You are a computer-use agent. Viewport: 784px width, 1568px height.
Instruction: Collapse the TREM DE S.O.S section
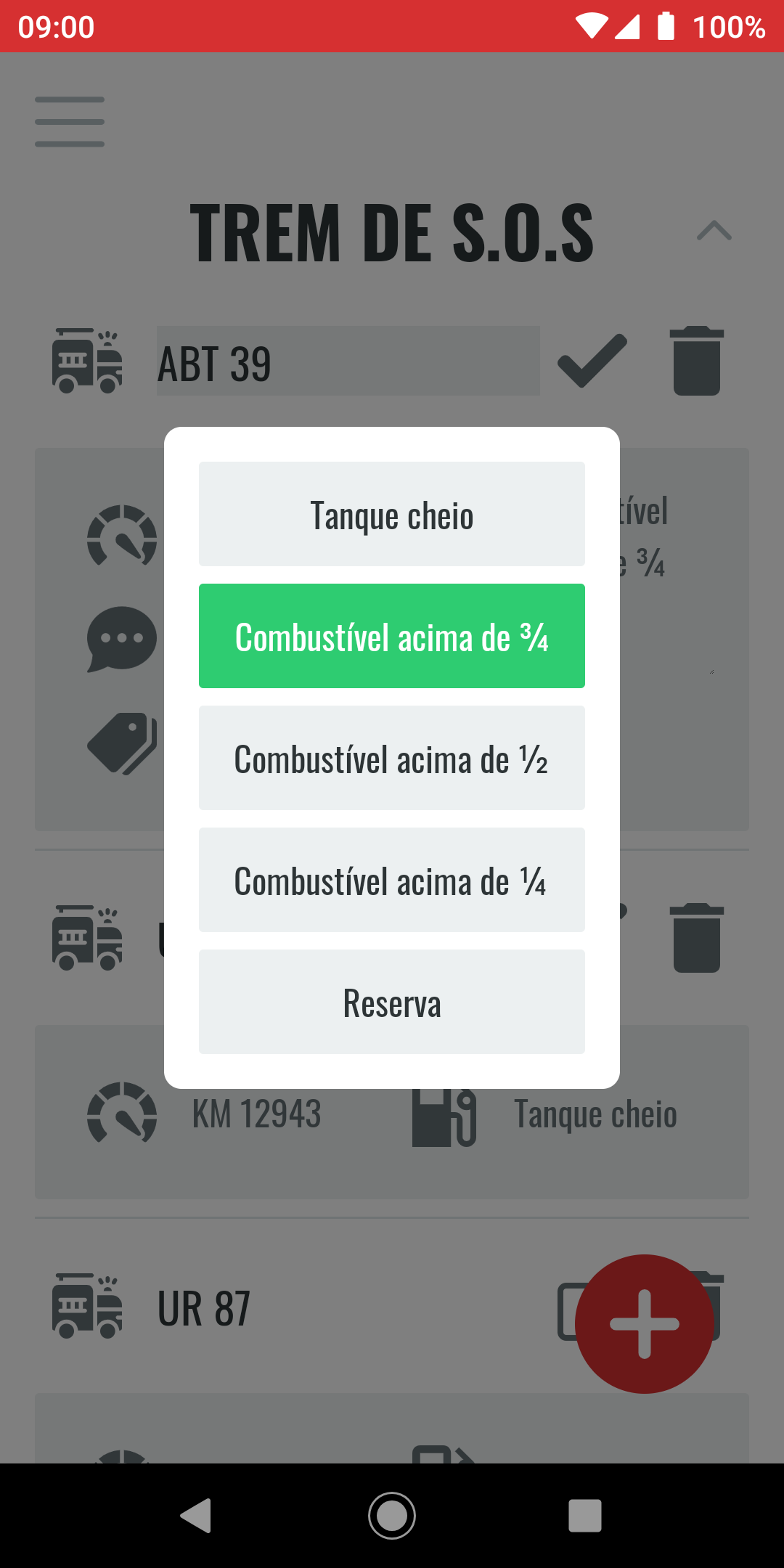coord(714,231)
